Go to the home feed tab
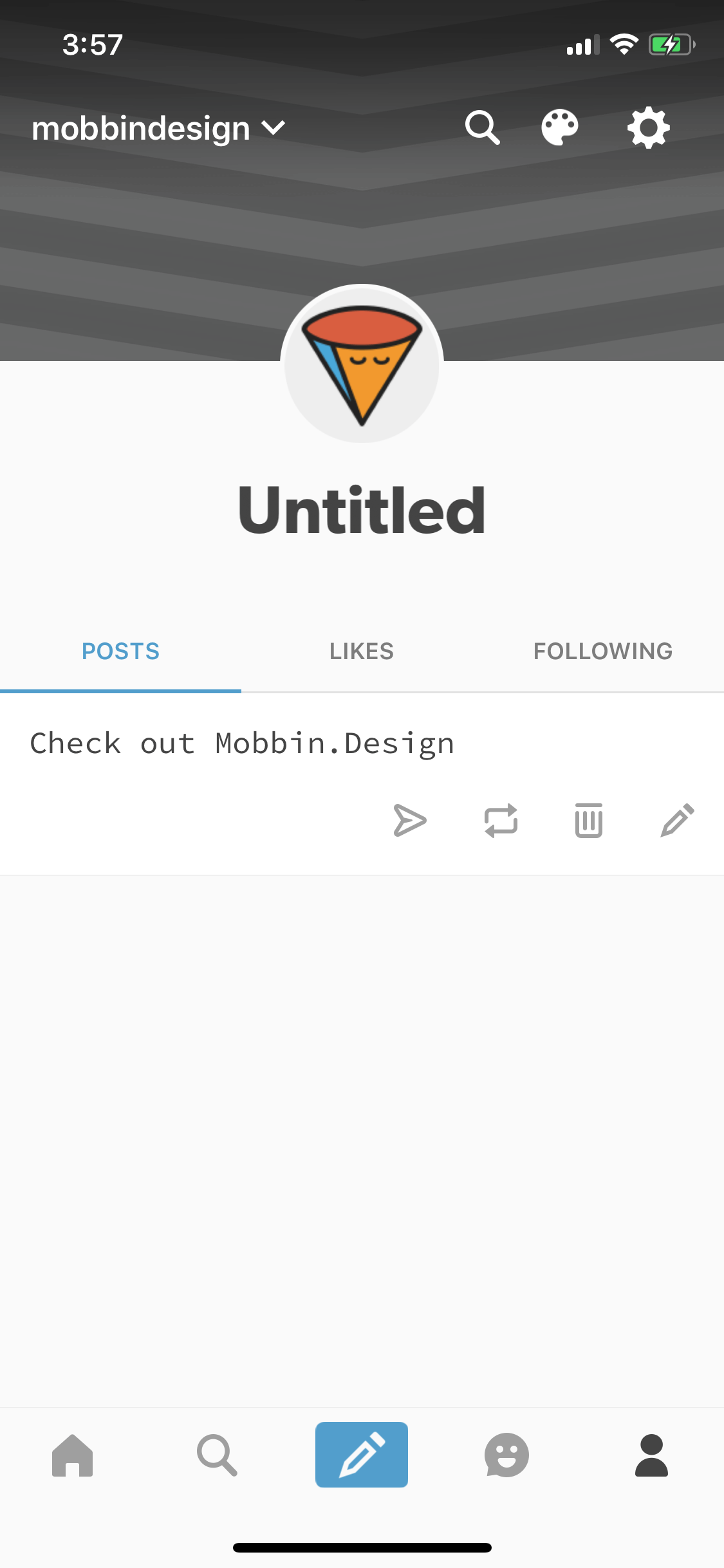The width and height of the screenshot is (724, 1568). coord(72,1455)
